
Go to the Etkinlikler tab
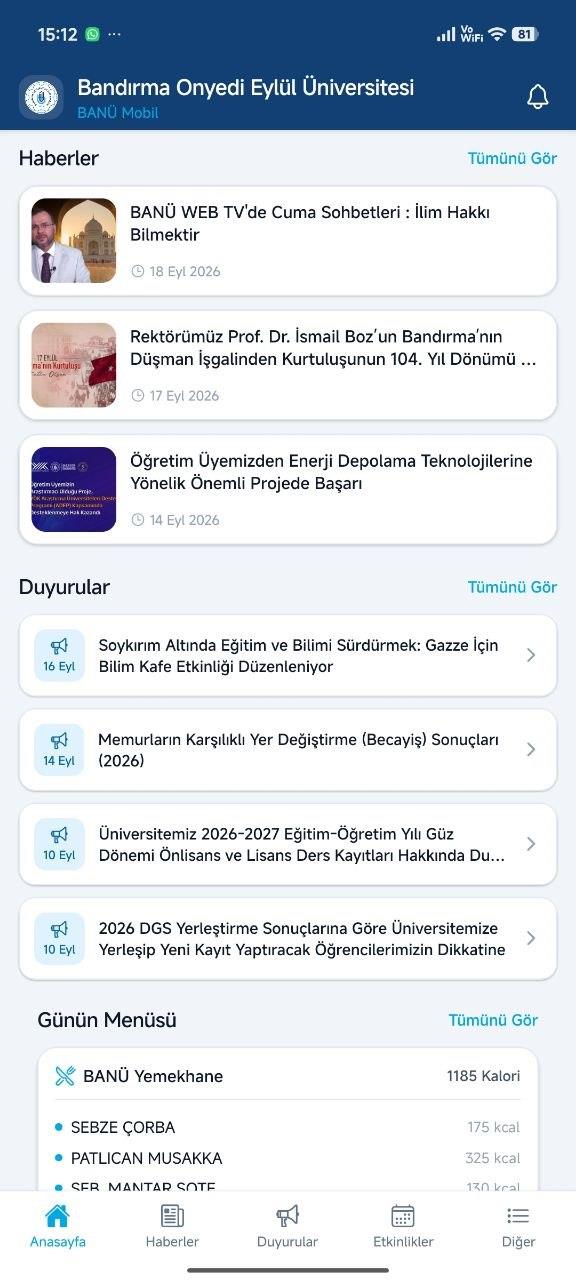[x=403, y=1227]
